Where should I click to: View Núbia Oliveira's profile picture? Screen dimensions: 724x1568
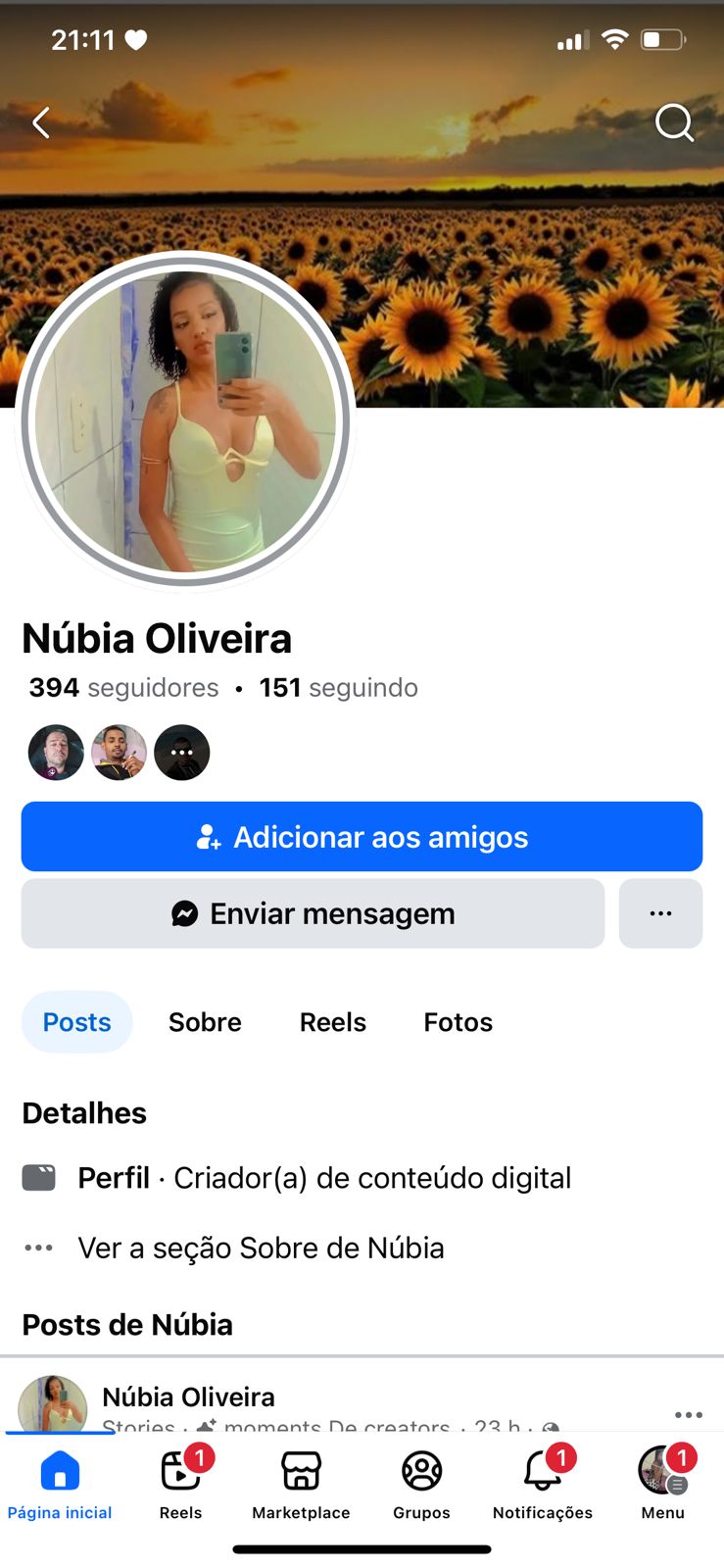185,421
